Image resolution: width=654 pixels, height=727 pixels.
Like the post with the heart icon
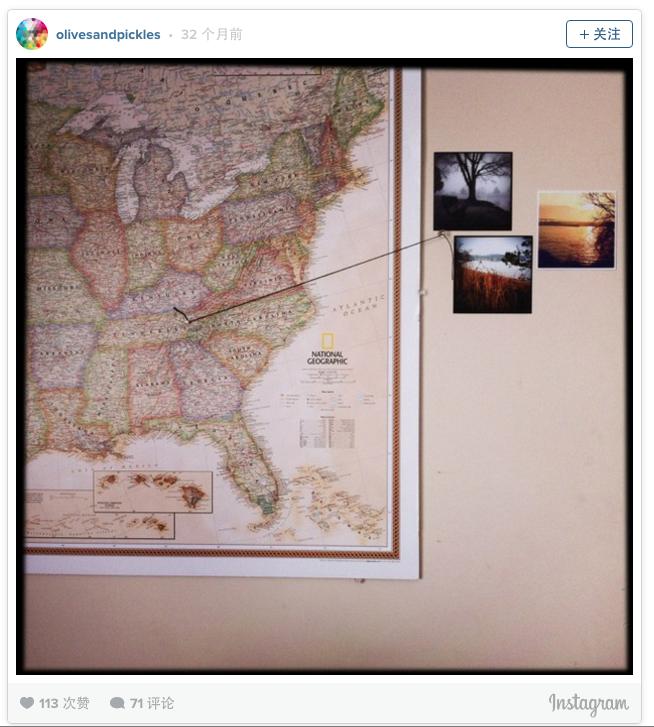(27, 703)
